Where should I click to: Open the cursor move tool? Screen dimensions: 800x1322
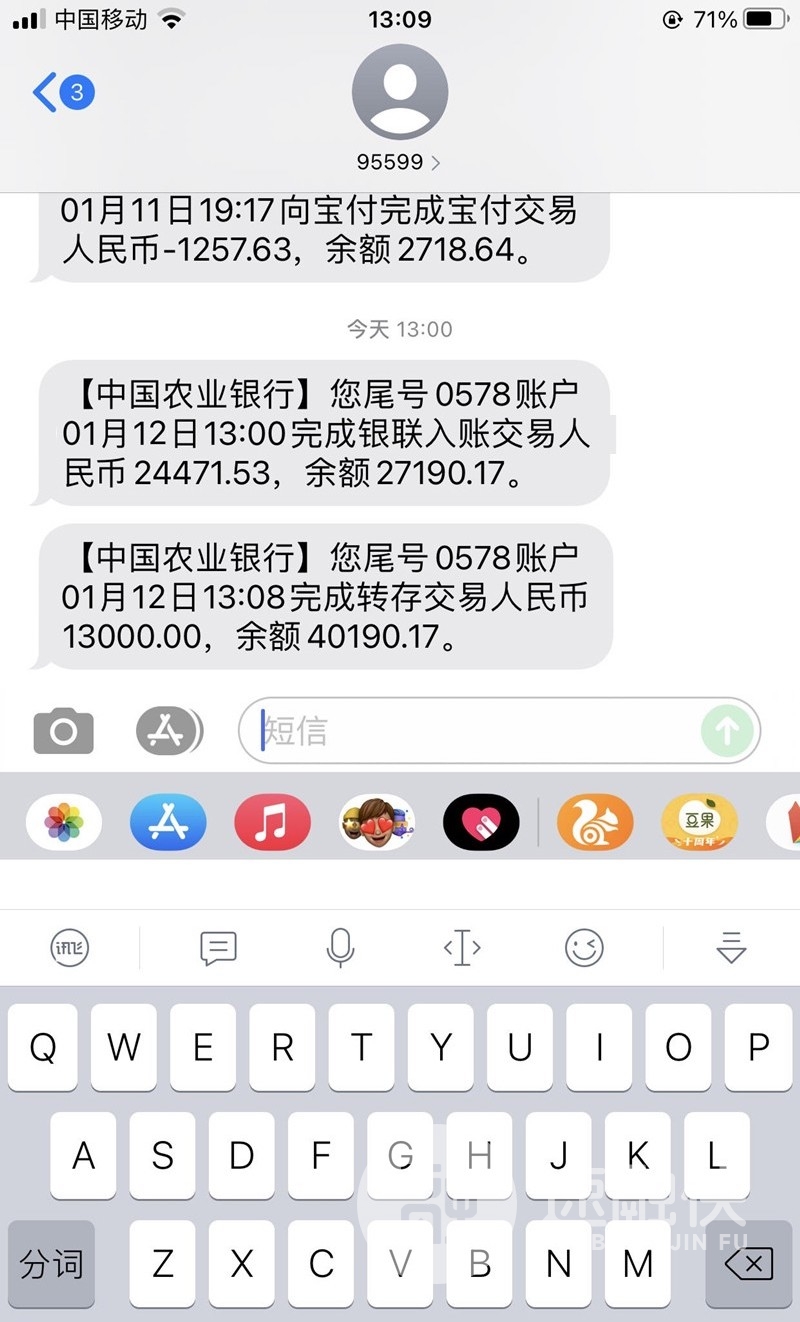462,947
